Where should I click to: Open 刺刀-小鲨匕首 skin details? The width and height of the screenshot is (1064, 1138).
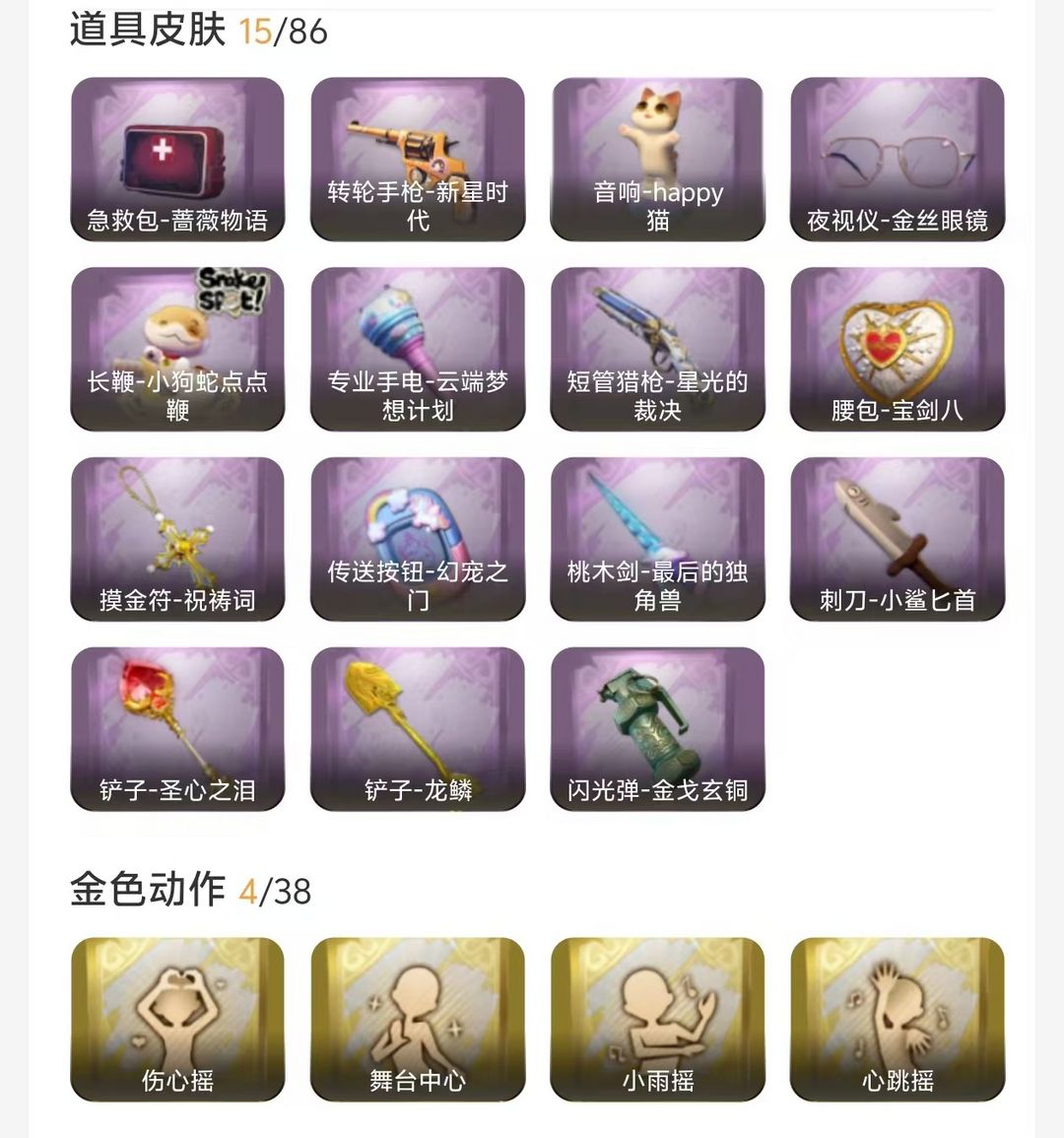pos(898,539)
